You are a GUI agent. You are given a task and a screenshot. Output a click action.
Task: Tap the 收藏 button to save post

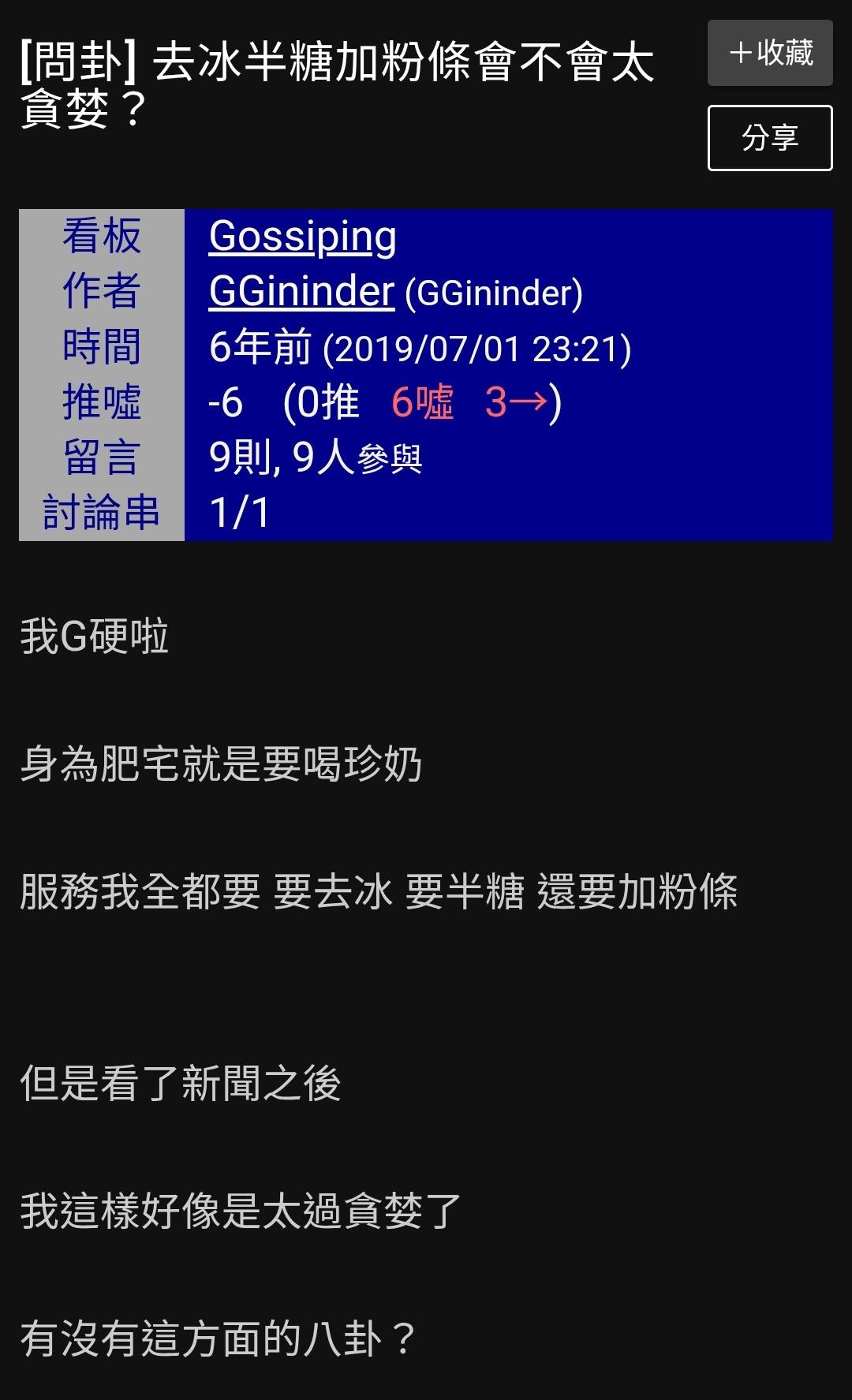pos(770,53)
